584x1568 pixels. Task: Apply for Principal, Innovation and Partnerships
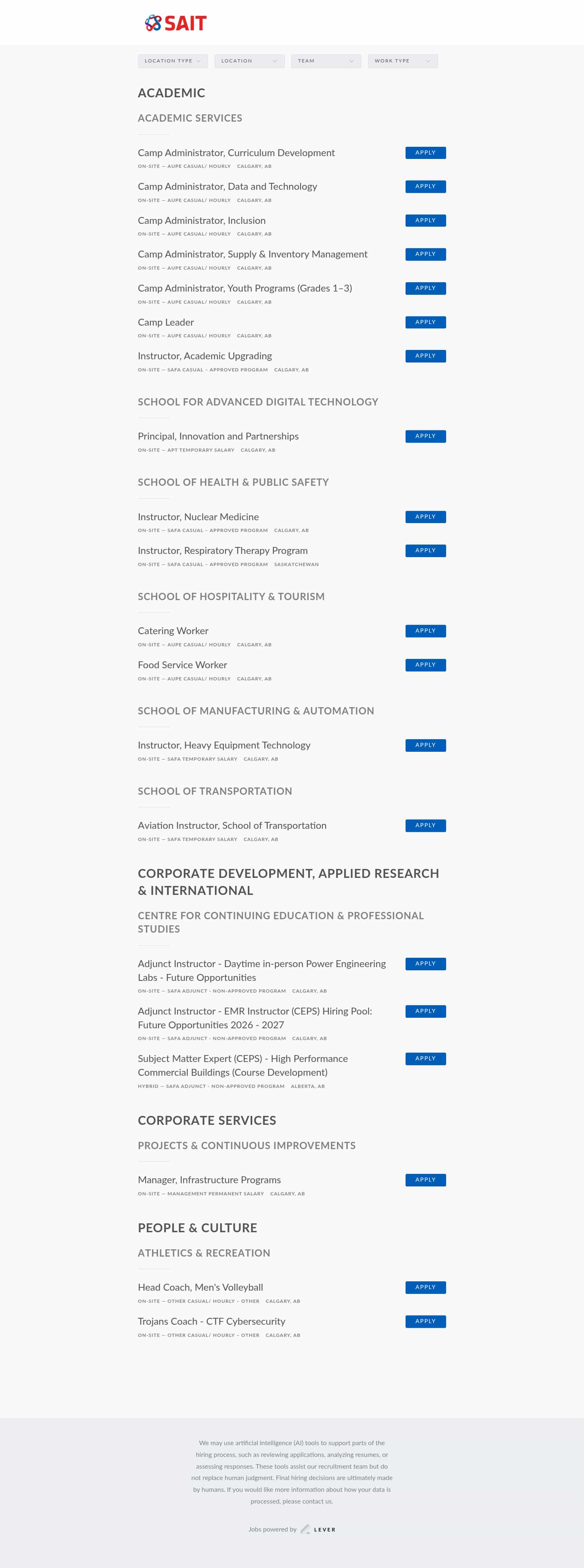[425, 436]
